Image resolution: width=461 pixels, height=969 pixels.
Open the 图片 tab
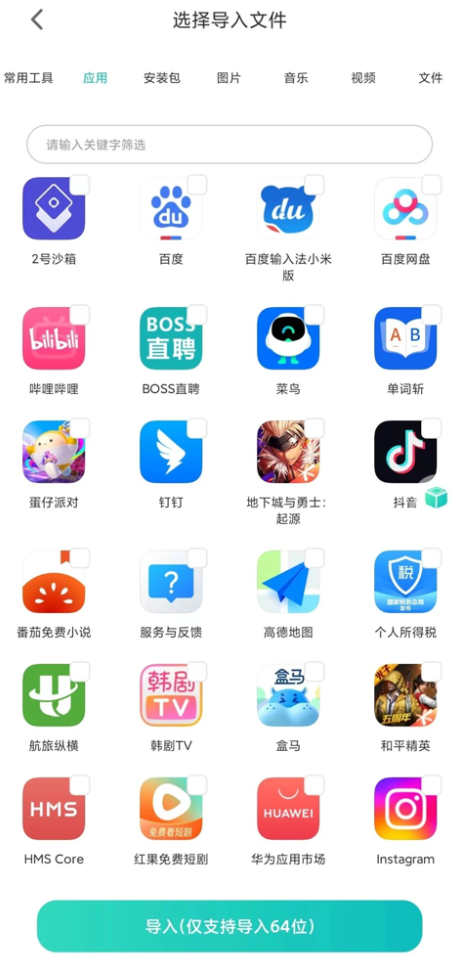(x=229, y=78)
